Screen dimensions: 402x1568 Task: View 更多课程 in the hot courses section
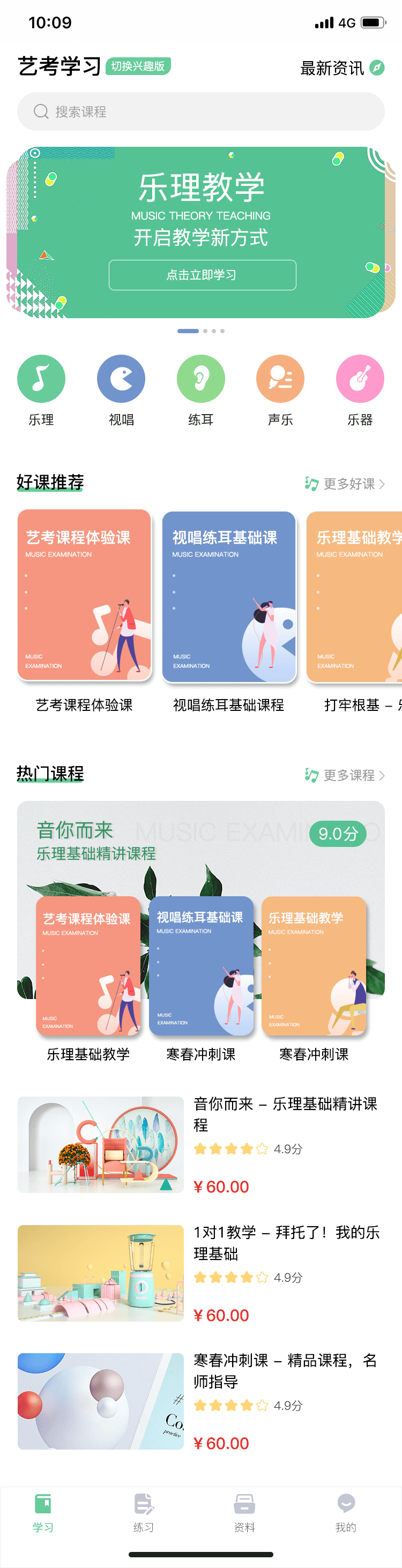[x=345, y=776]
